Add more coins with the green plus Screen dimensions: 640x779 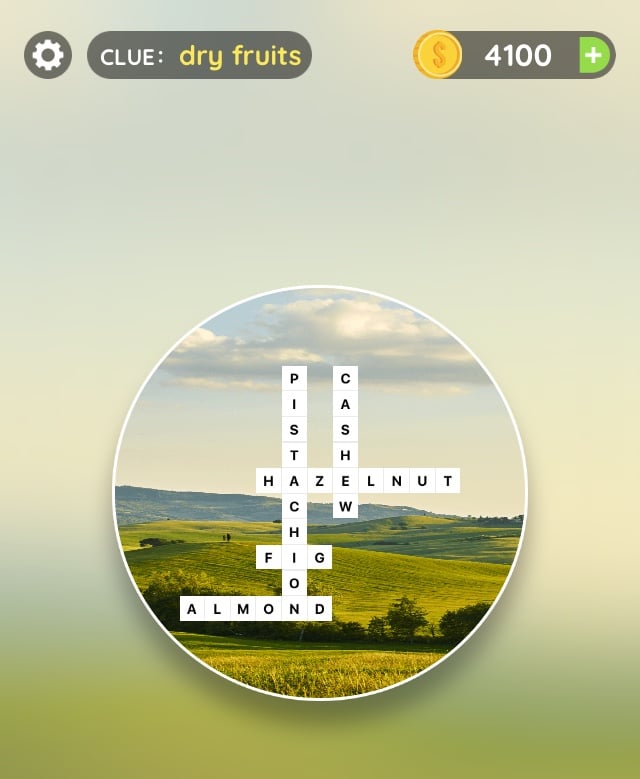click(594, 55)
